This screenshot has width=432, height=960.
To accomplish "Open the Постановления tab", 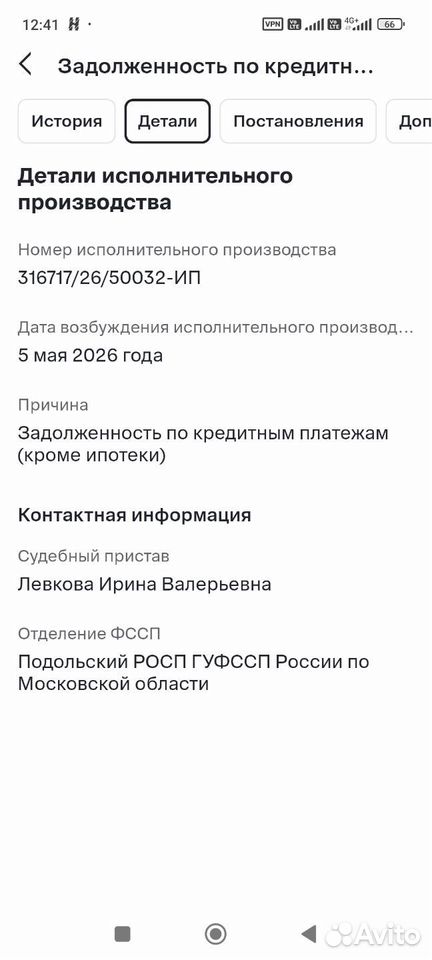I will pyautogui.click(x=298, y=121).
